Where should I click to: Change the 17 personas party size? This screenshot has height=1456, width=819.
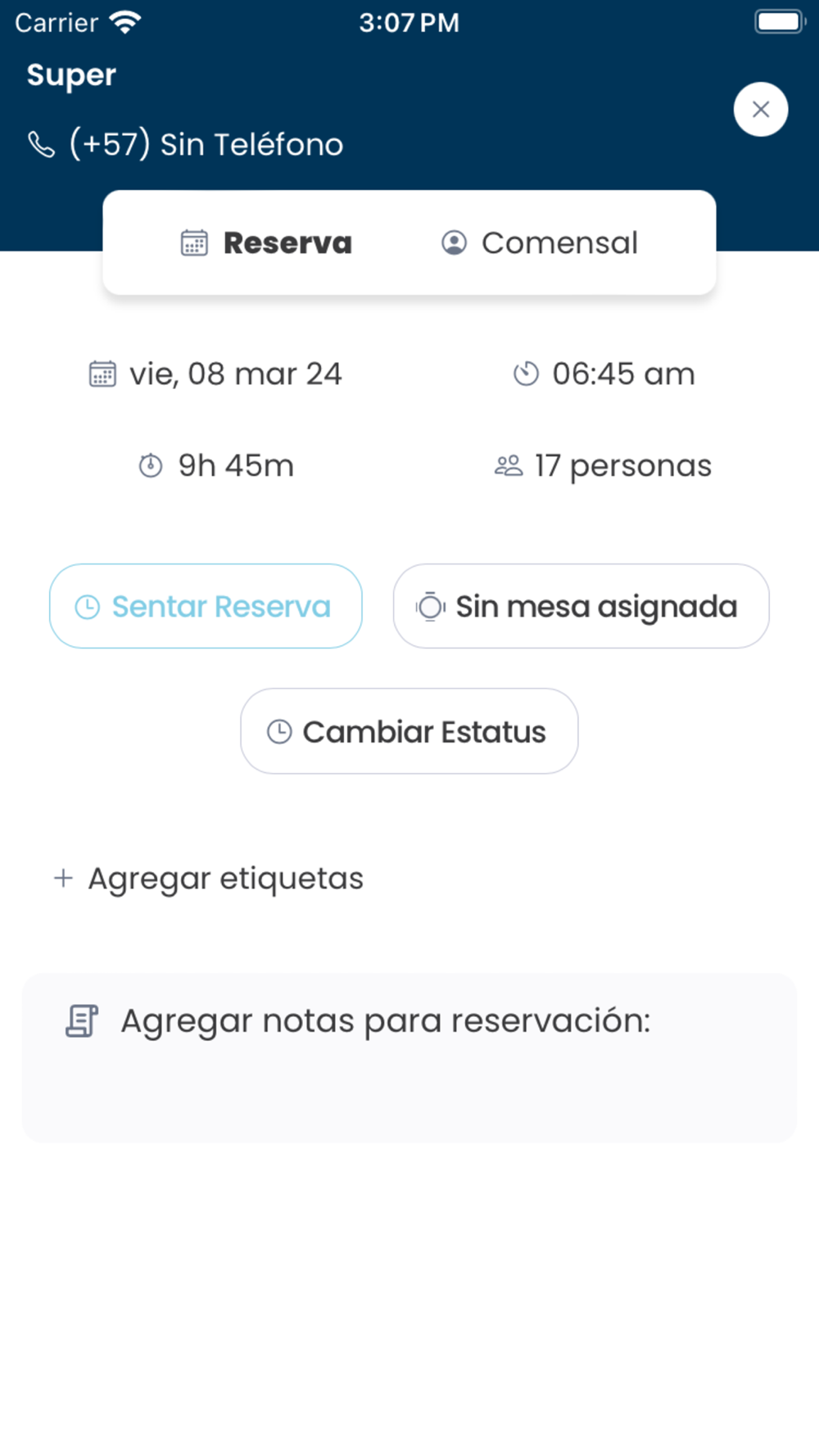pos(604,466)
